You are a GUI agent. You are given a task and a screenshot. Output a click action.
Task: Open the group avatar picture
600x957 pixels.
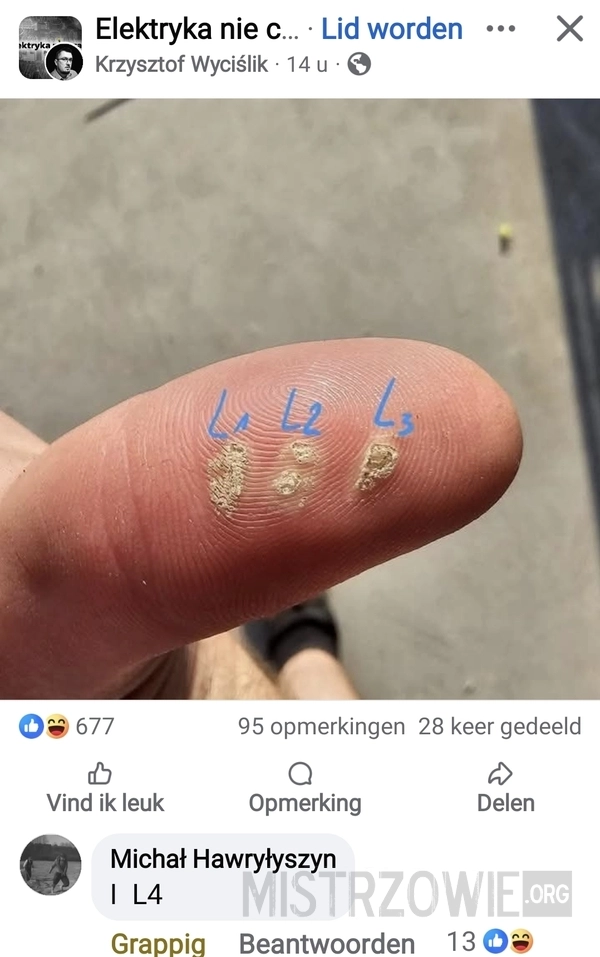(x=50, y=47)
